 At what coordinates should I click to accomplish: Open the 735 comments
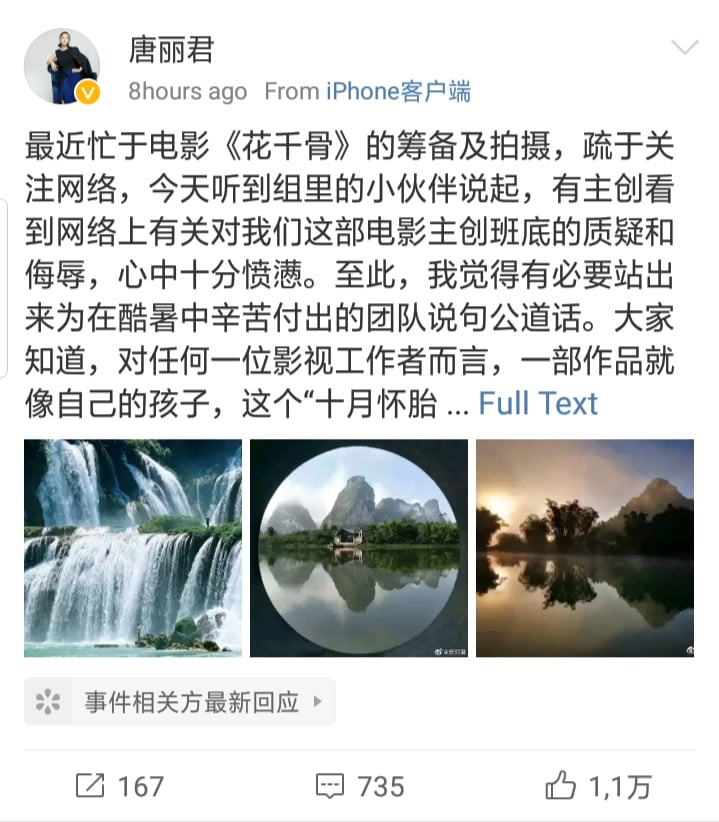point(360,786)
